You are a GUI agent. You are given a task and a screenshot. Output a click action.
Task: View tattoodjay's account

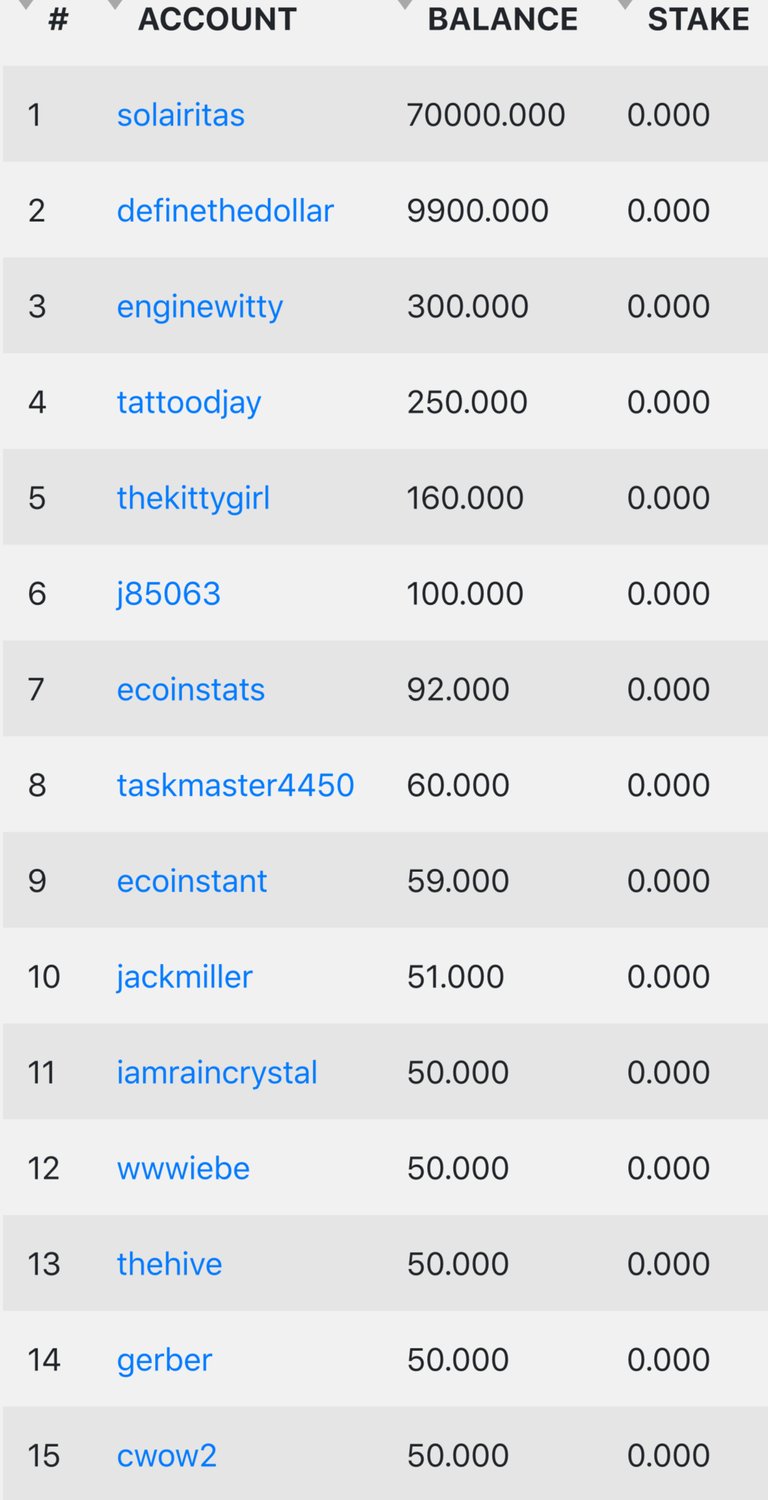coord(189,403)
